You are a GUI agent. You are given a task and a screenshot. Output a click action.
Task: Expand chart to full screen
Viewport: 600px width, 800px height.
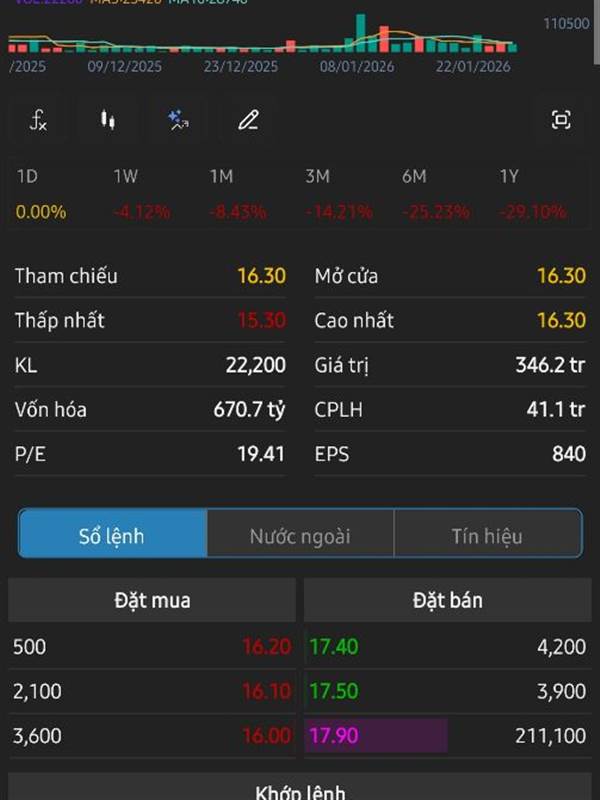click(x=561, y=121)
